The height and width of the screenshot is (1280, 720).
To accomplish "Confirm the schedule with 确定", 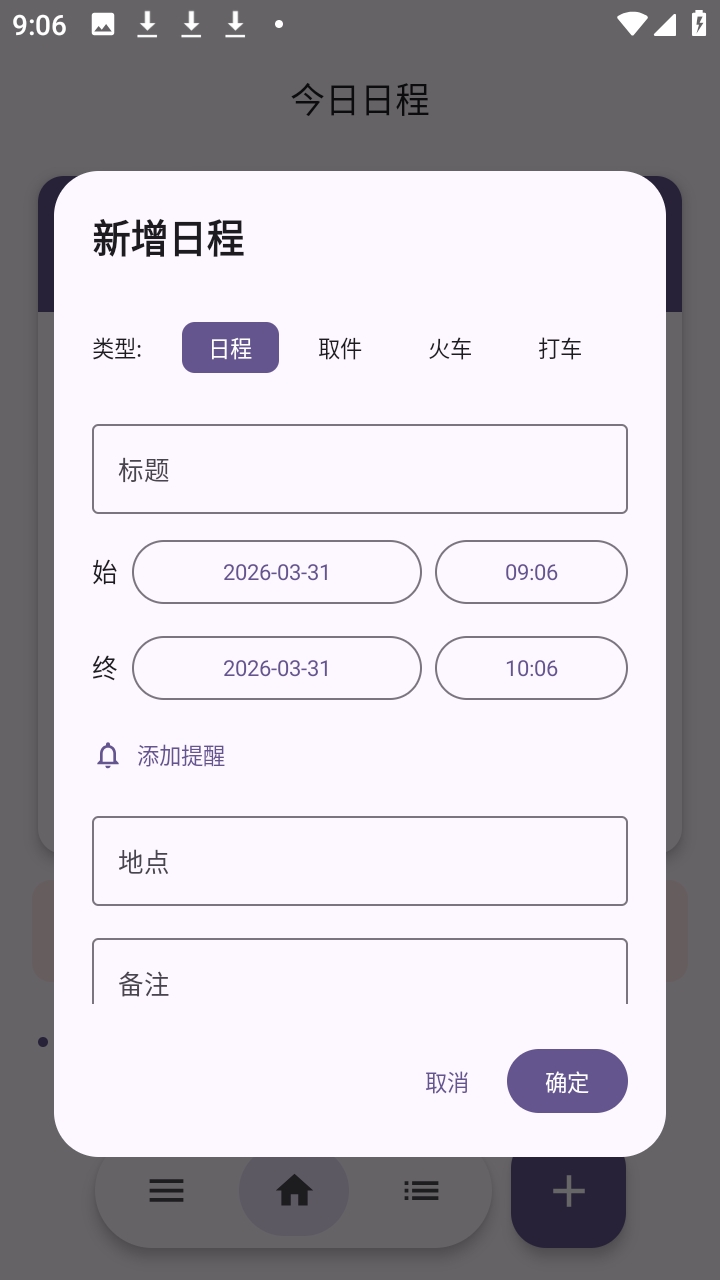I will coord(567,1081).
